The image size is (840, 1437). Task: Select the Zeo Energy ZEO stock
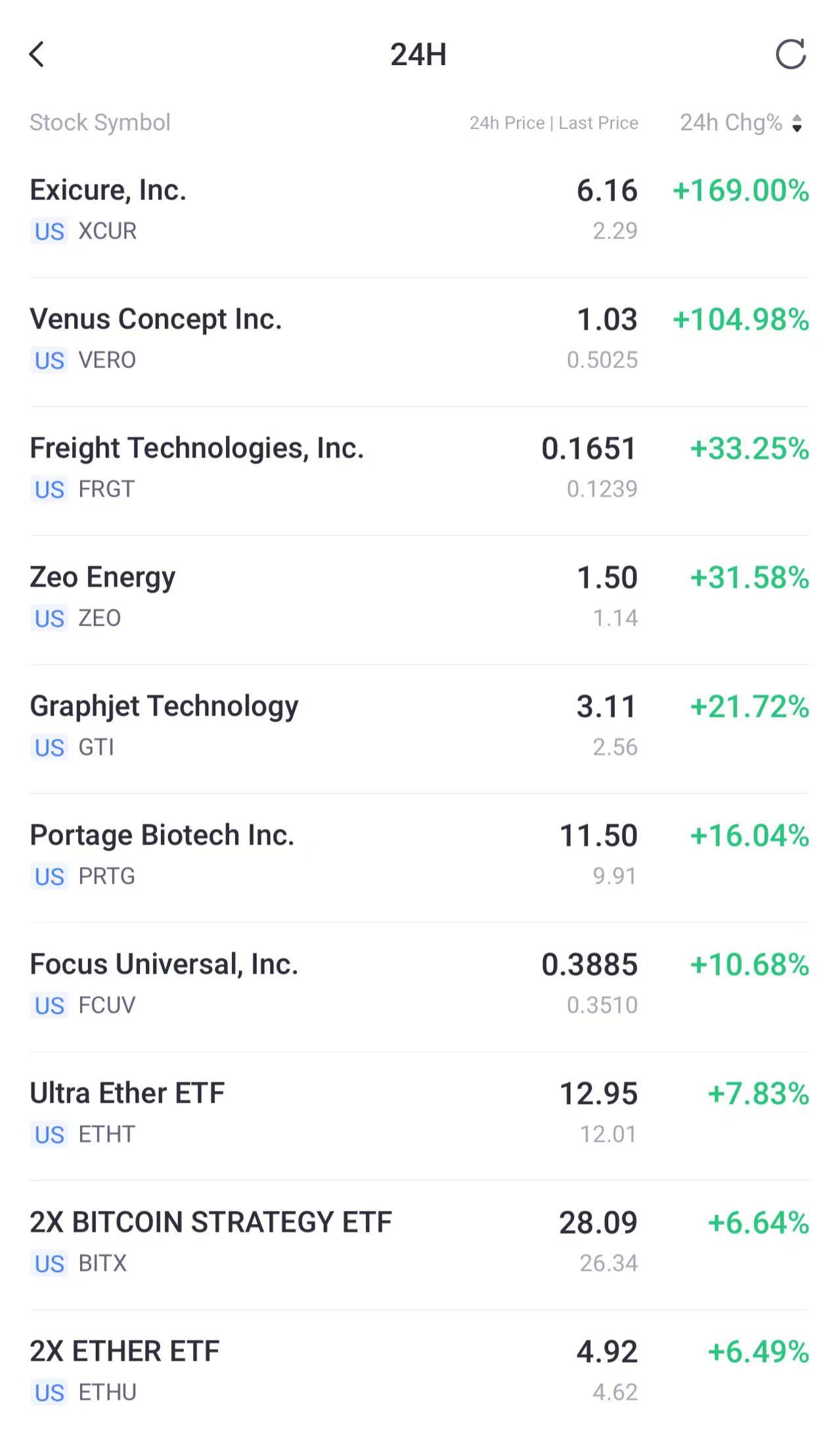(419, 597)
